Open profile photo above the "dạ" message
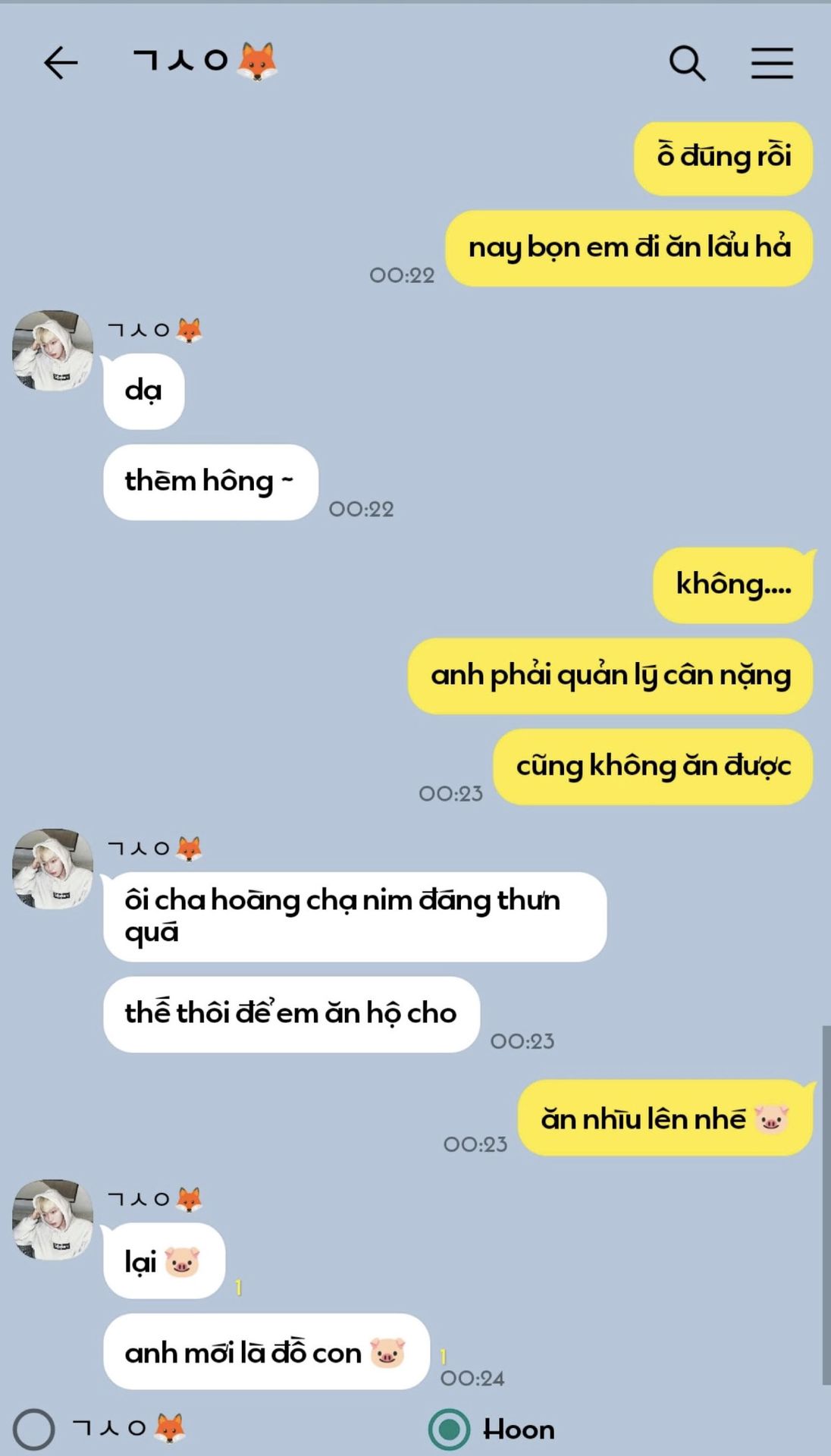 click(52, 351)
